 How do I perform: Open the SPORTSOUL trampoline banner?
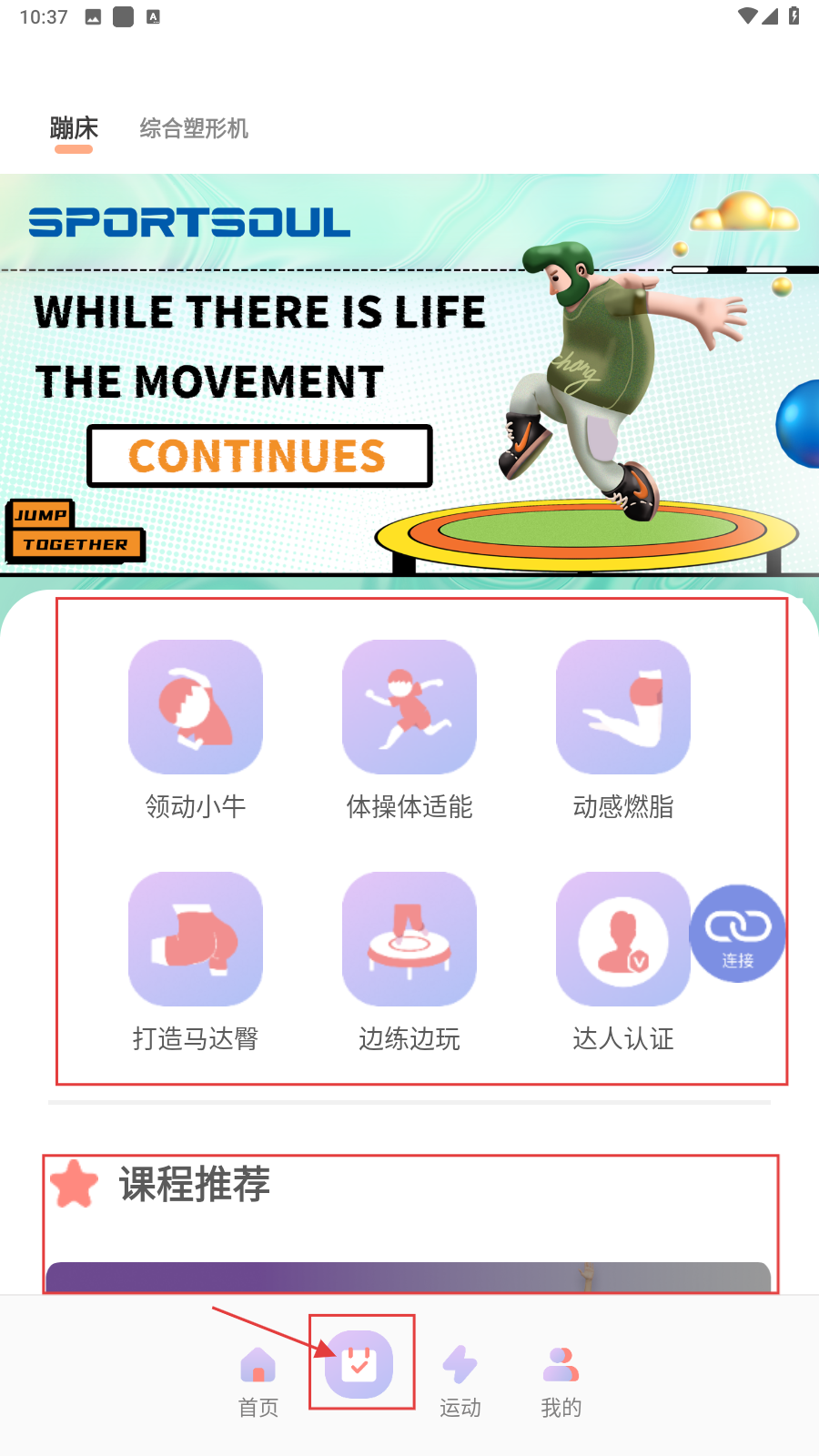pyautogui.click(x=409, y=373)
